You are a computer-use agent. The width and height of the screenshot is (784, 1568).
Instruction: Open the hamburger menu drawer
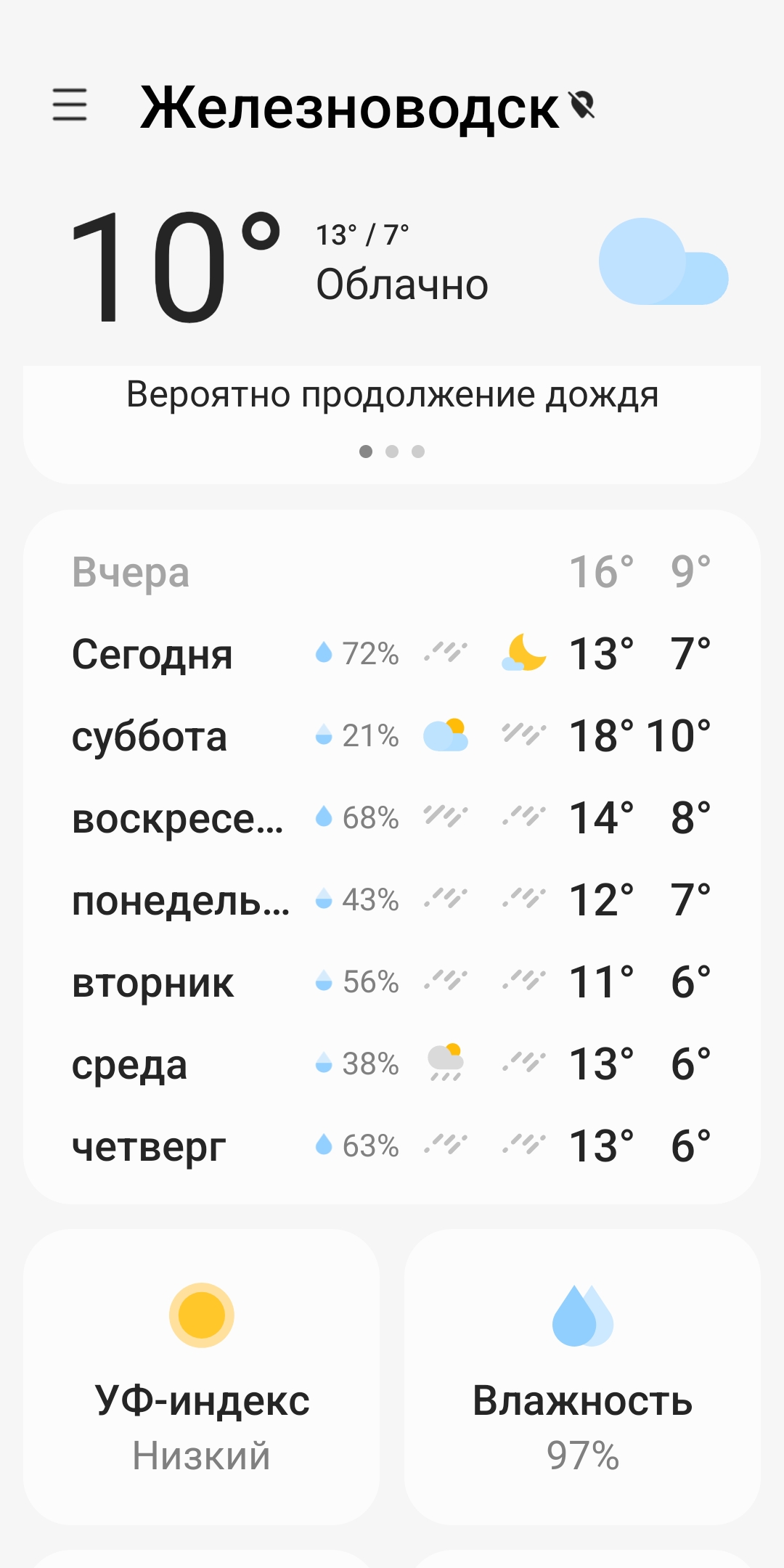70,105
